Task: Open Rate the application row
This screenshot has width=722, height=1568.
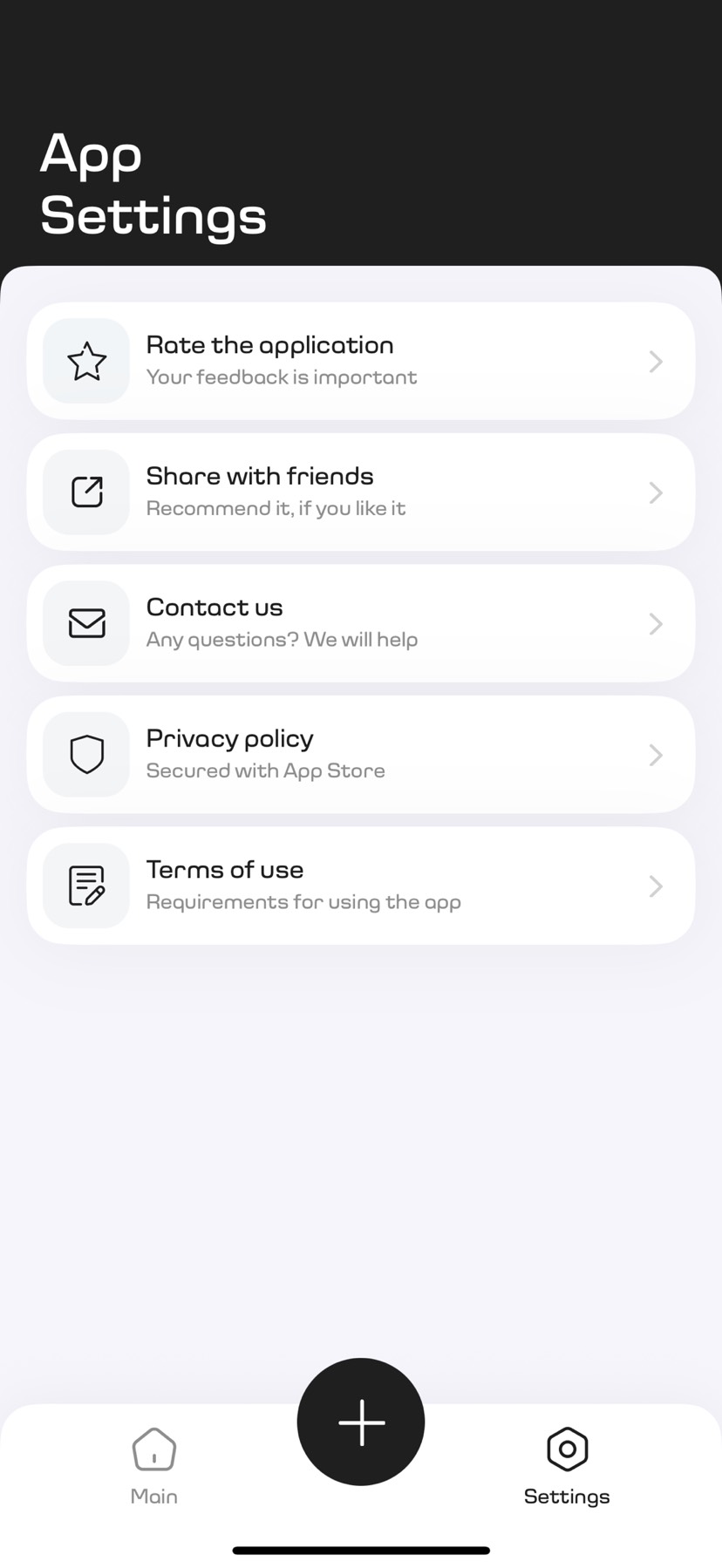Action: (x=360, y=361)
